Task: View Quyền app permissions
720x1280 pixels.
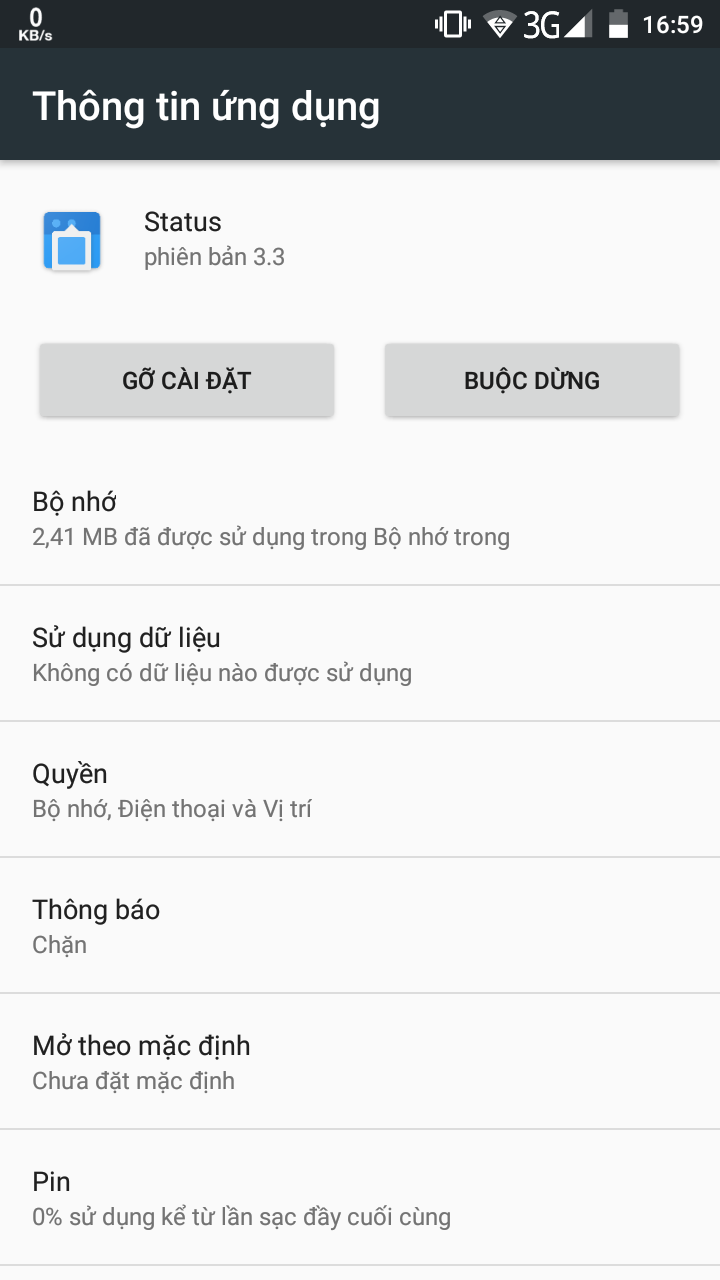Action: pos(360,790)
